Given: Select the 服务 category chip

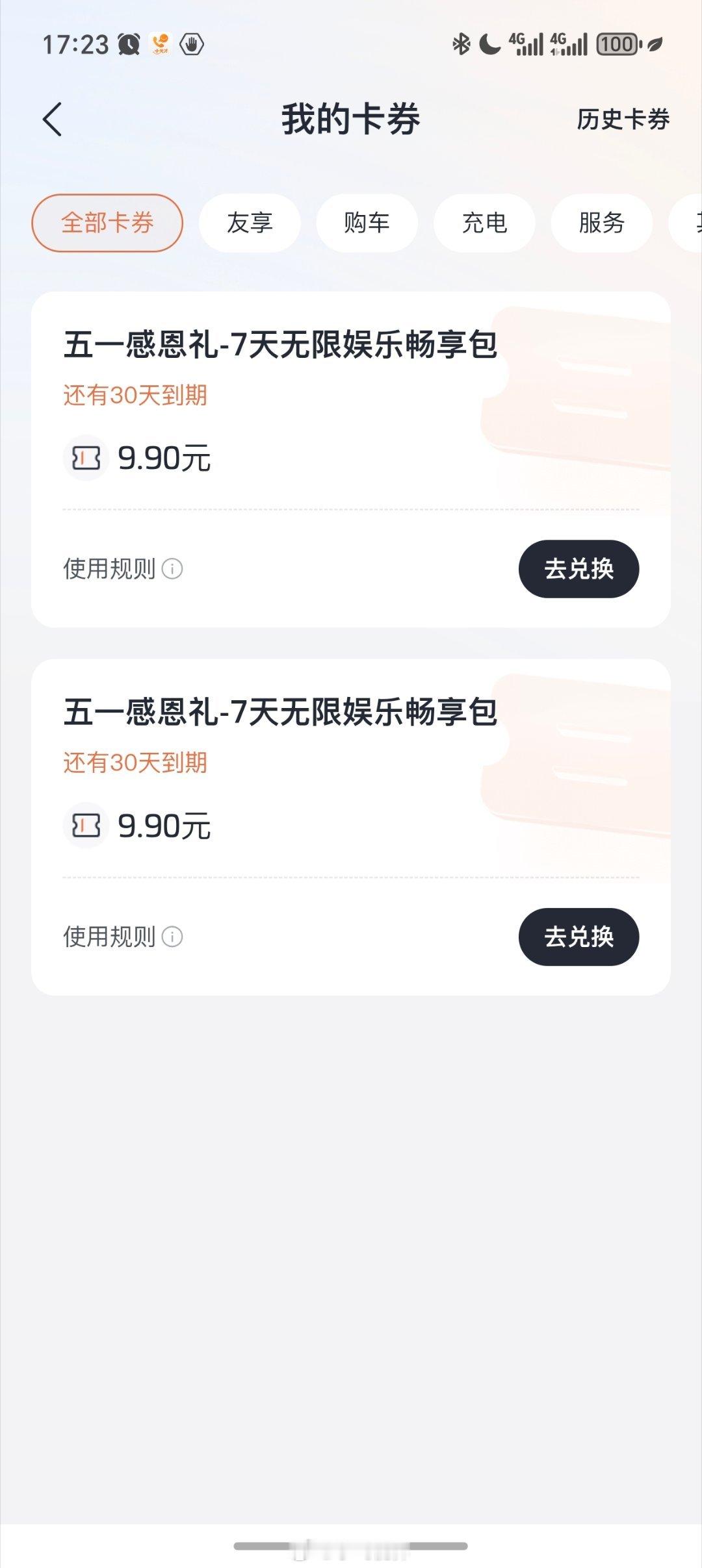Looking at the screenshot, I should [601, 223].
